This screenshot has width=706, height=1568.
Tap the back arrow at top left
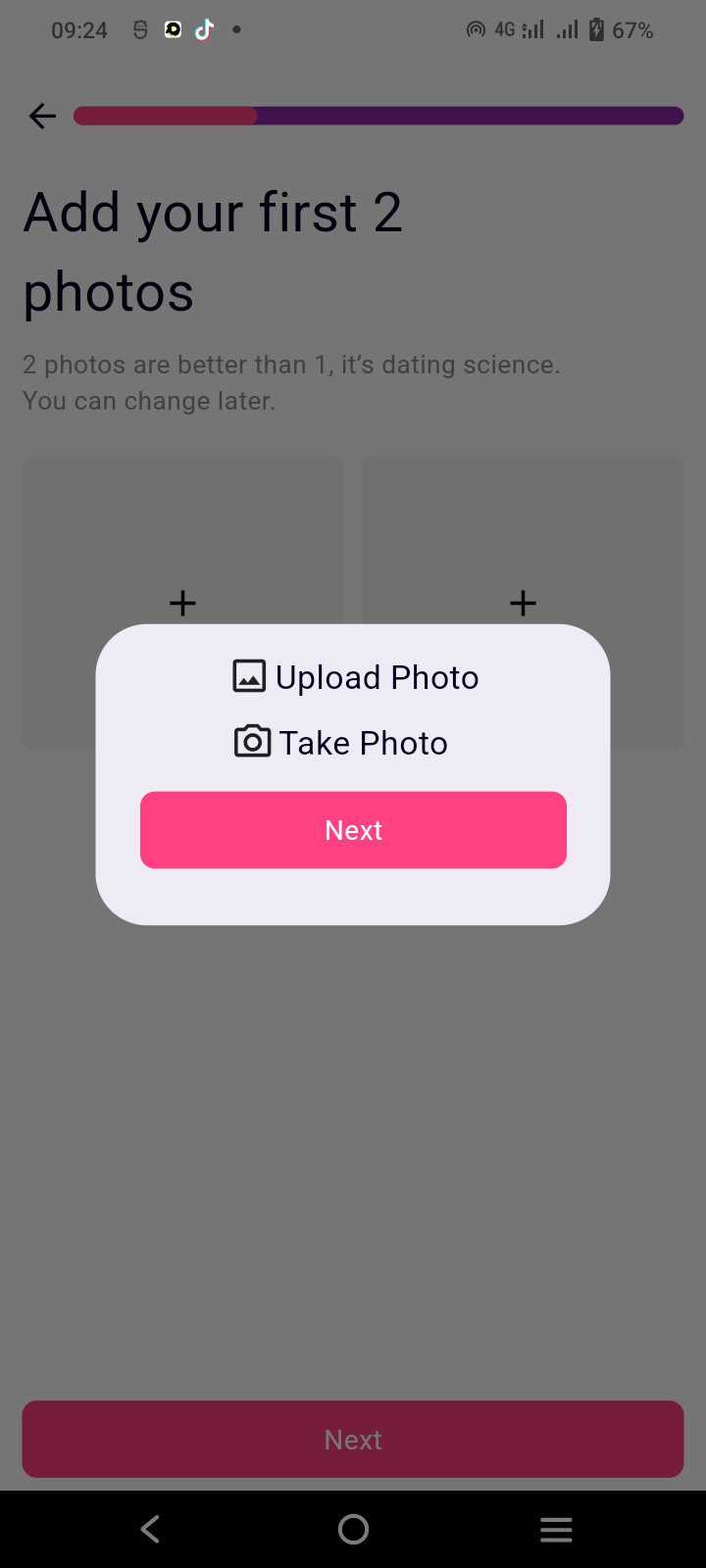point(42,116)
